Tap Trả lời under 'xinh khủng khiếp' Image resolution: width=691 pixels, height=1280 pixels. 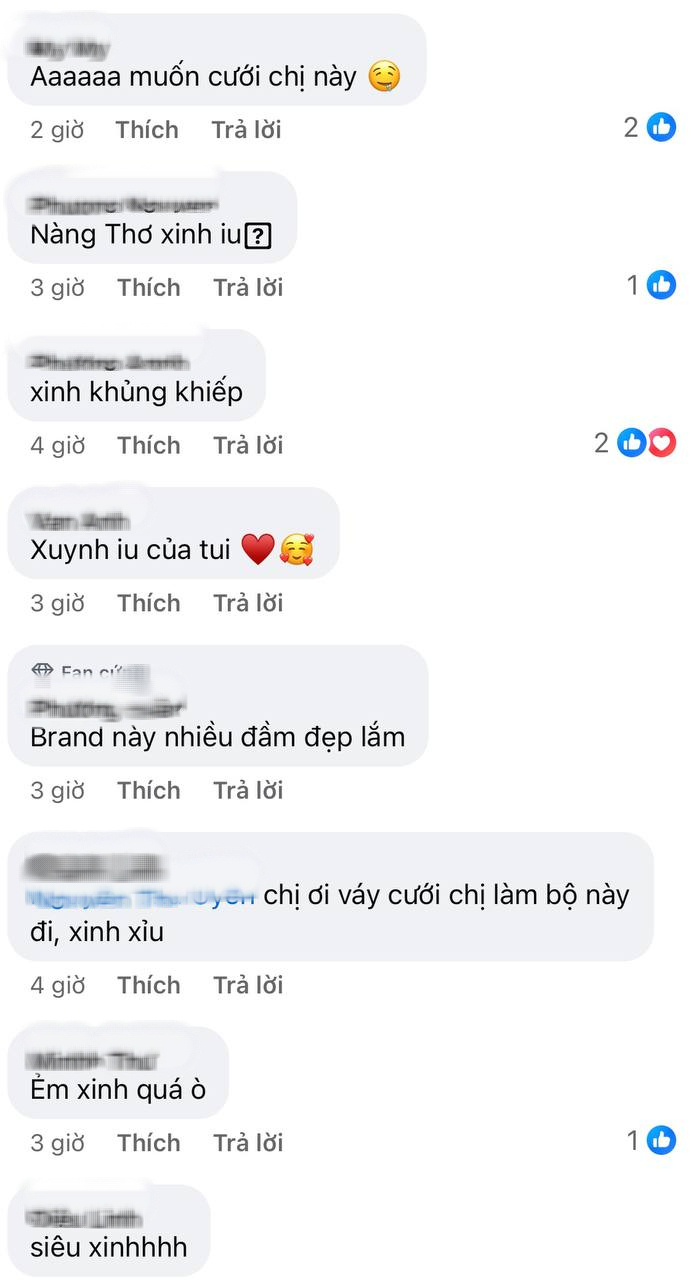247,445
